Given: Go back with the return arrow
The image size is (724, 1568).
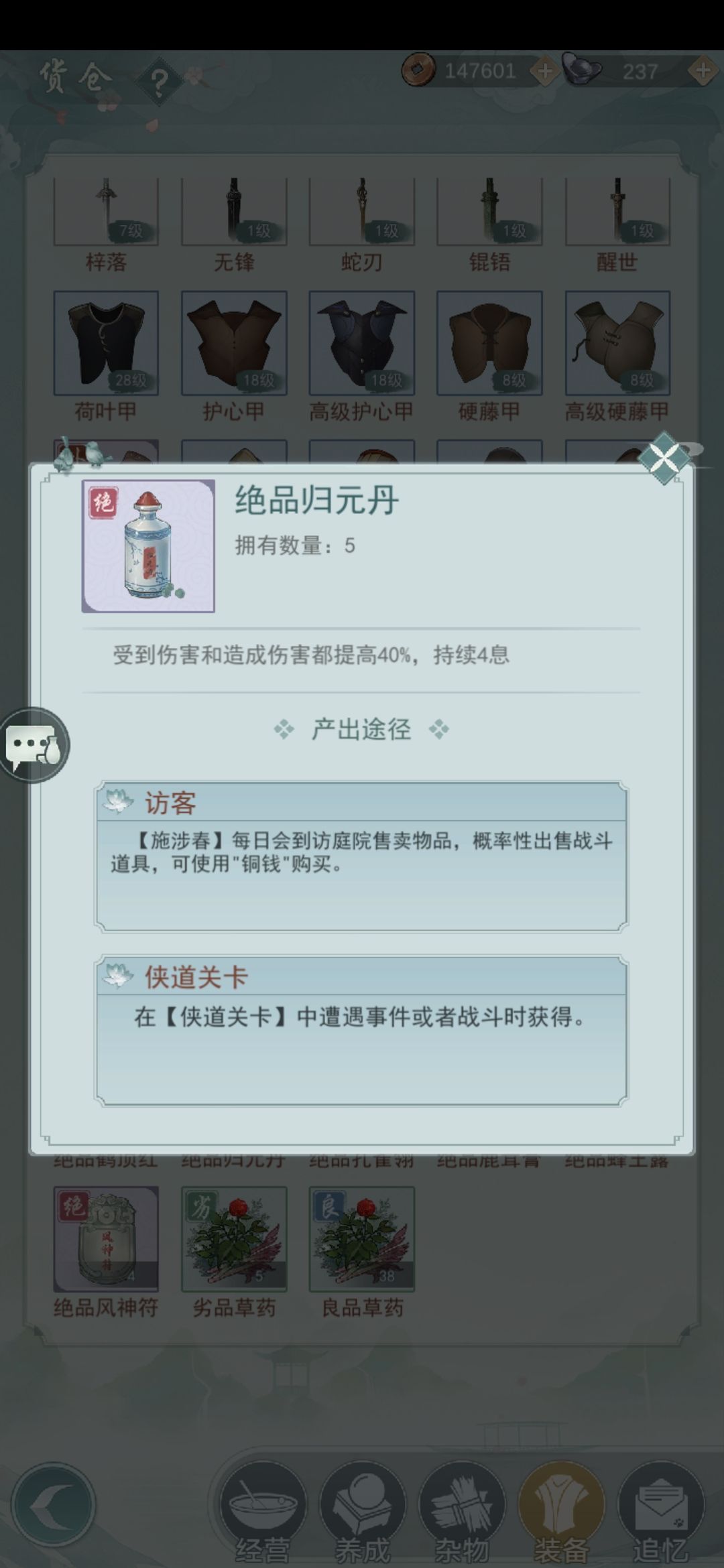Looking at the screenshot, I should click(54, 1505).
